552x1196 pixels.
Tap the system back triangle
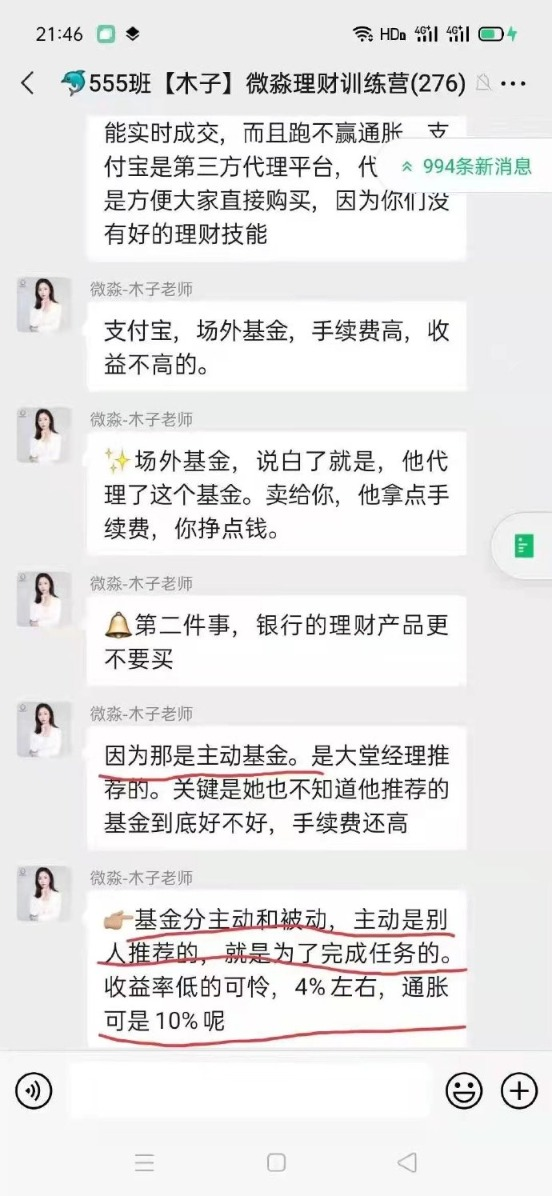point(407,1162)
